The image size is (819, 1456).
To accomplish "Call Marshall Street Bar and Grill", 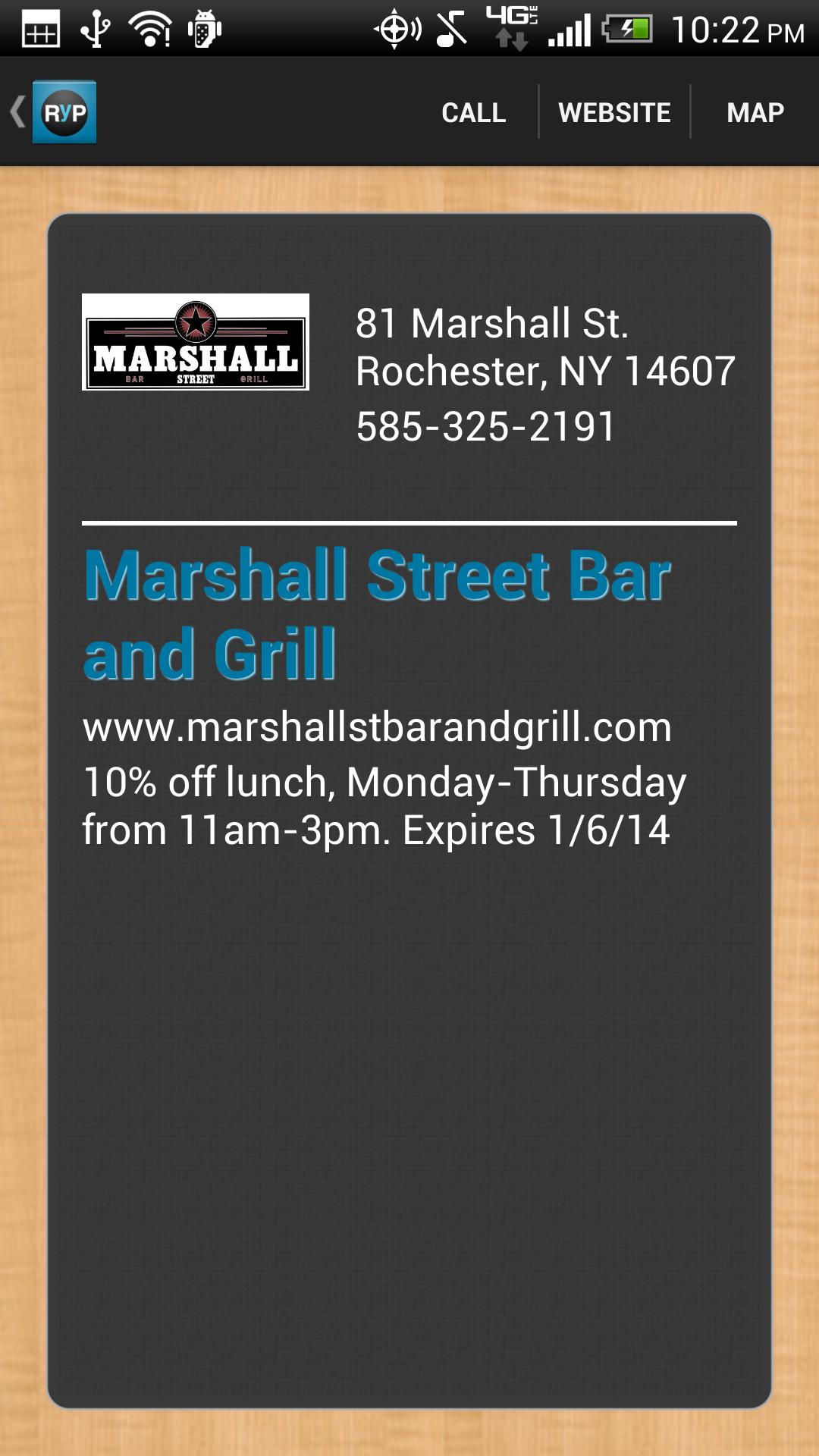I will coord(473,112).
